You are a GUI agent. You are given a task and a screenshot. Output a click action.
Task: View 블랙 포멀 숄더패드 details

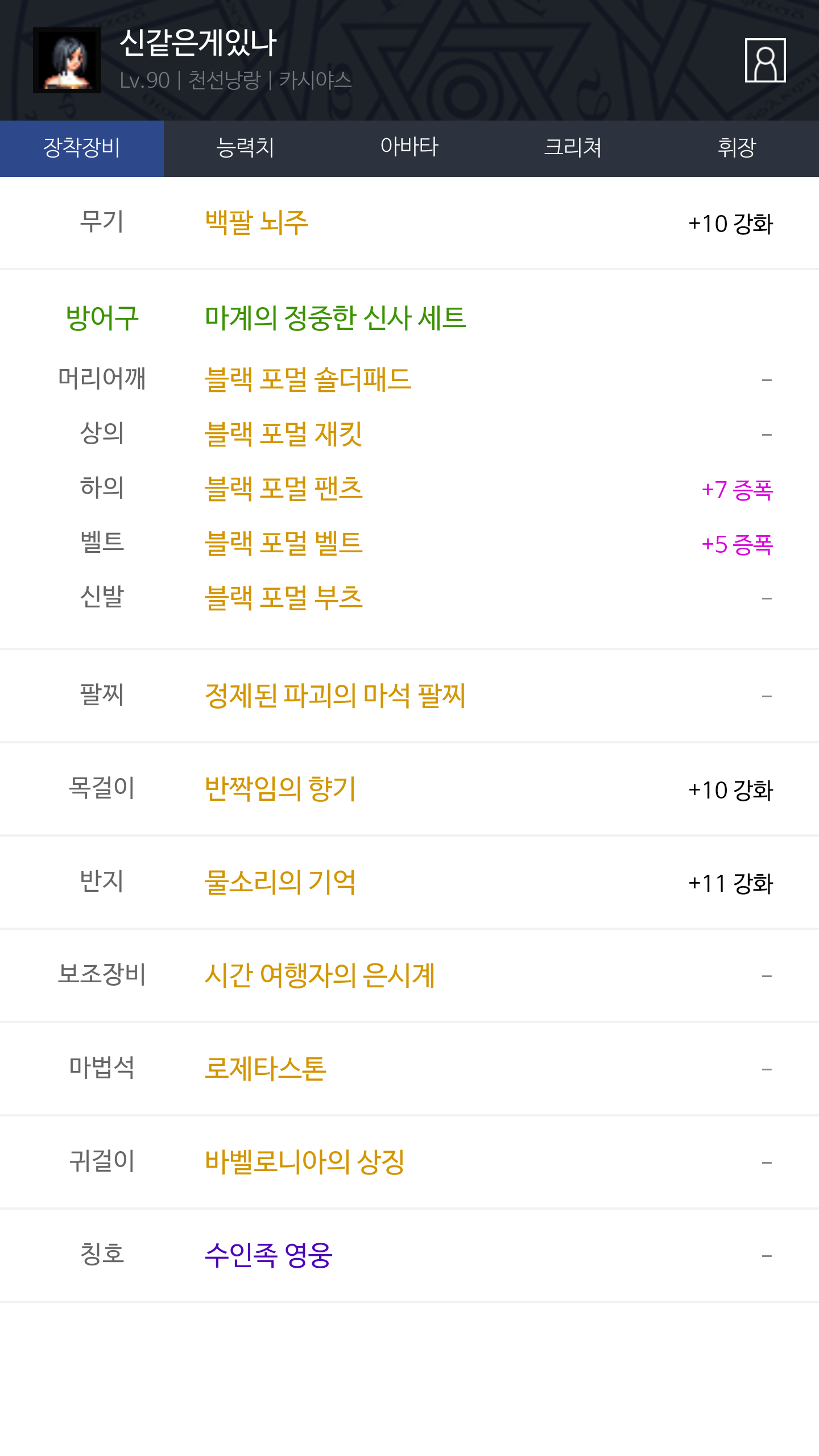click(x=308, y=379)
